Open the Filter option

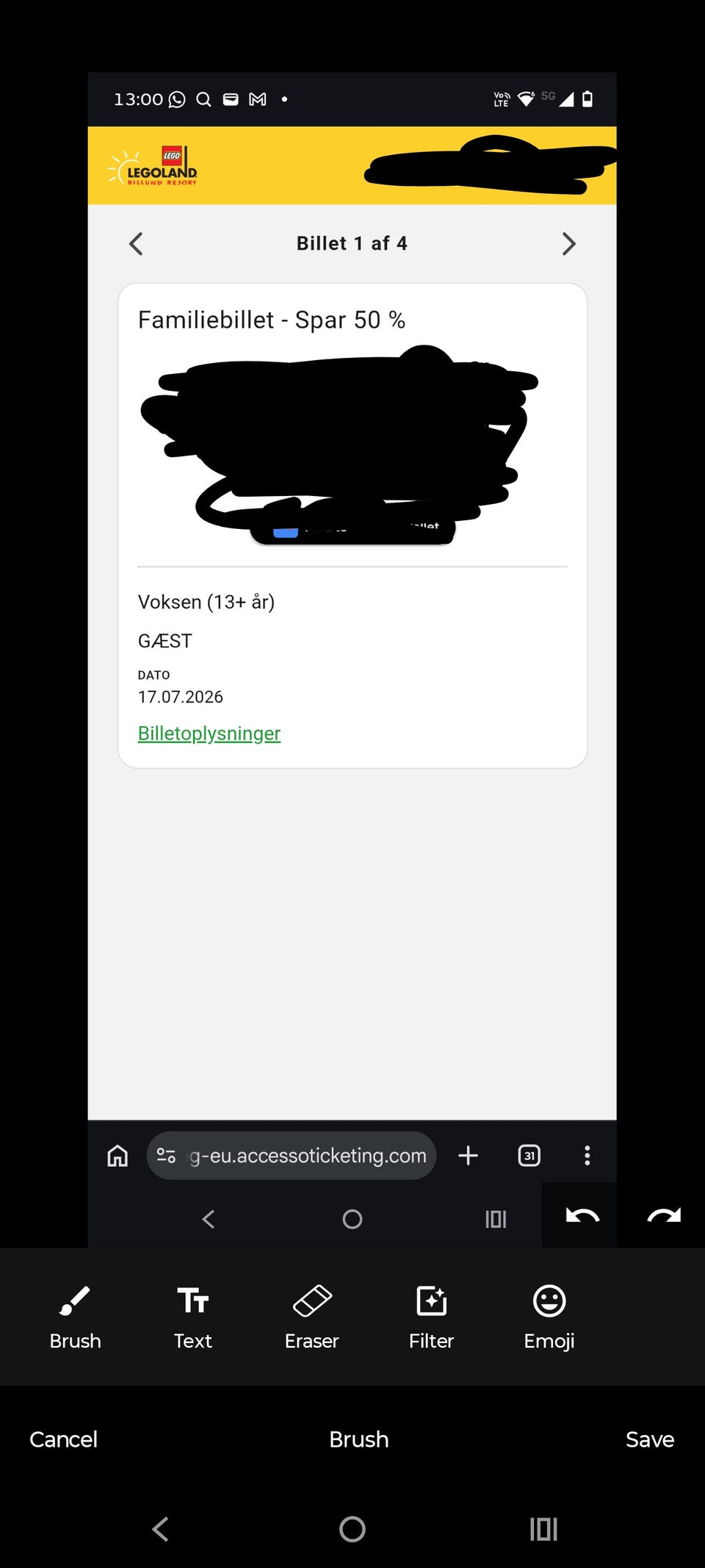click(431, 1317)
